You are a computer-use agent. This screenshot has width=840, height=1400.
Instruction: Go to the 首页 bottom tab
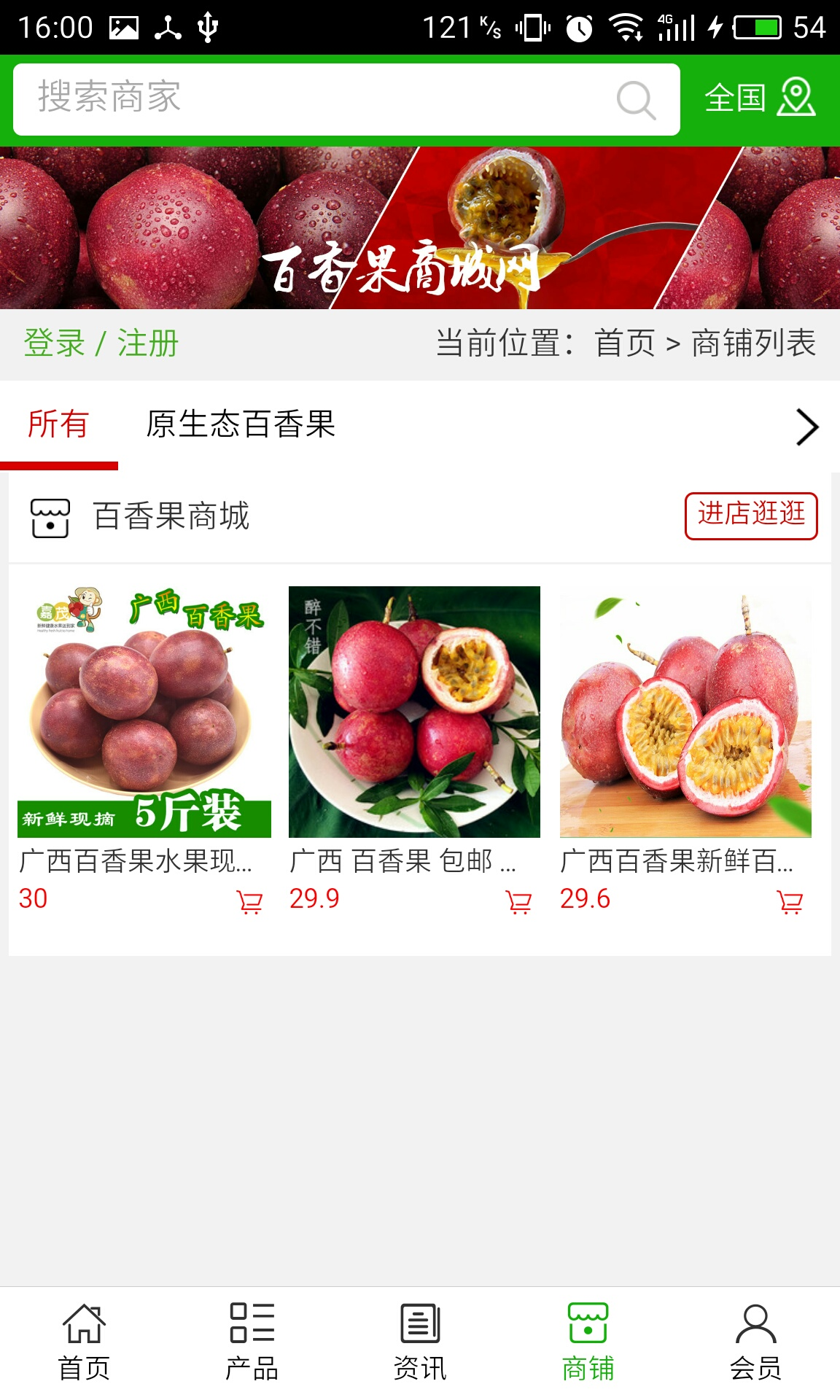84,1343
